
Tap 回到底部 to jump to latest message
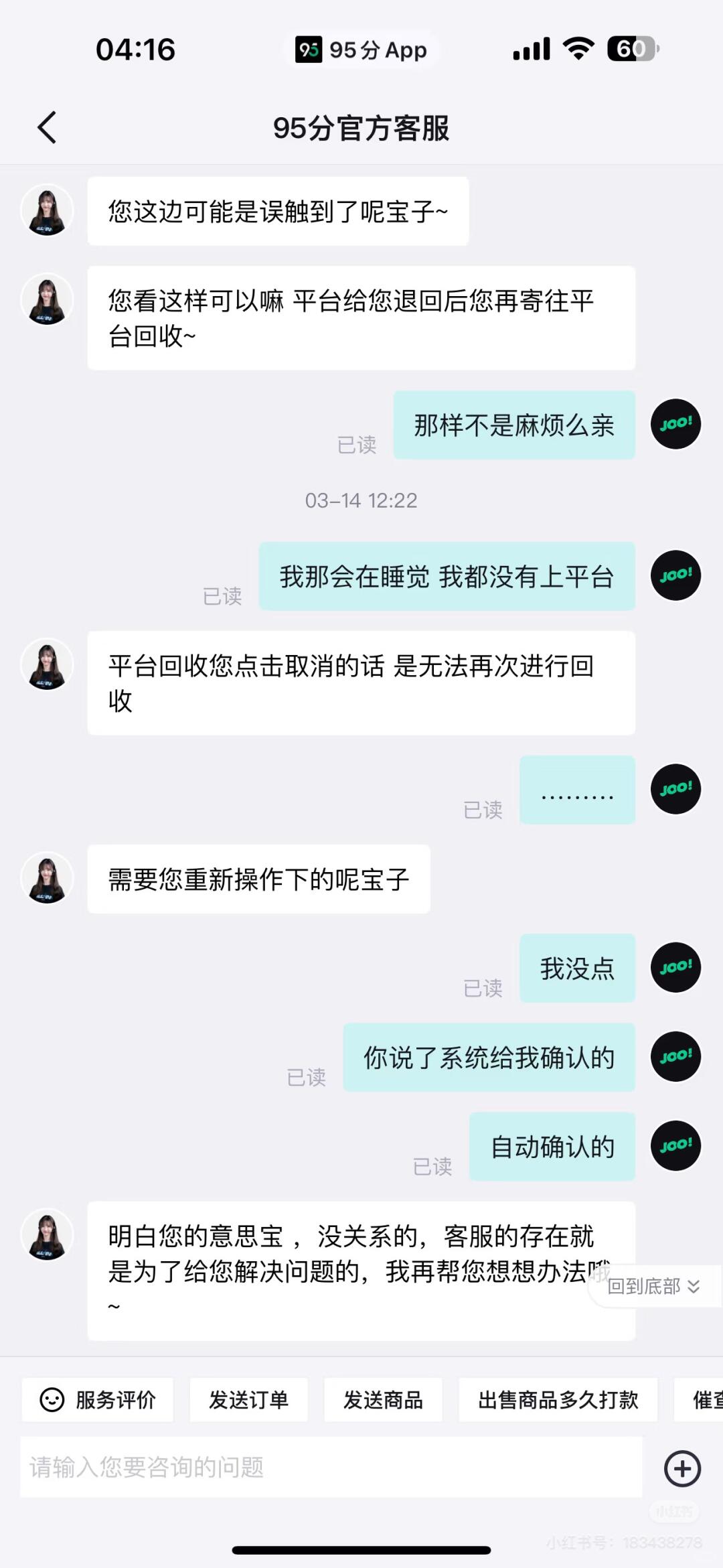point(653,1286)
